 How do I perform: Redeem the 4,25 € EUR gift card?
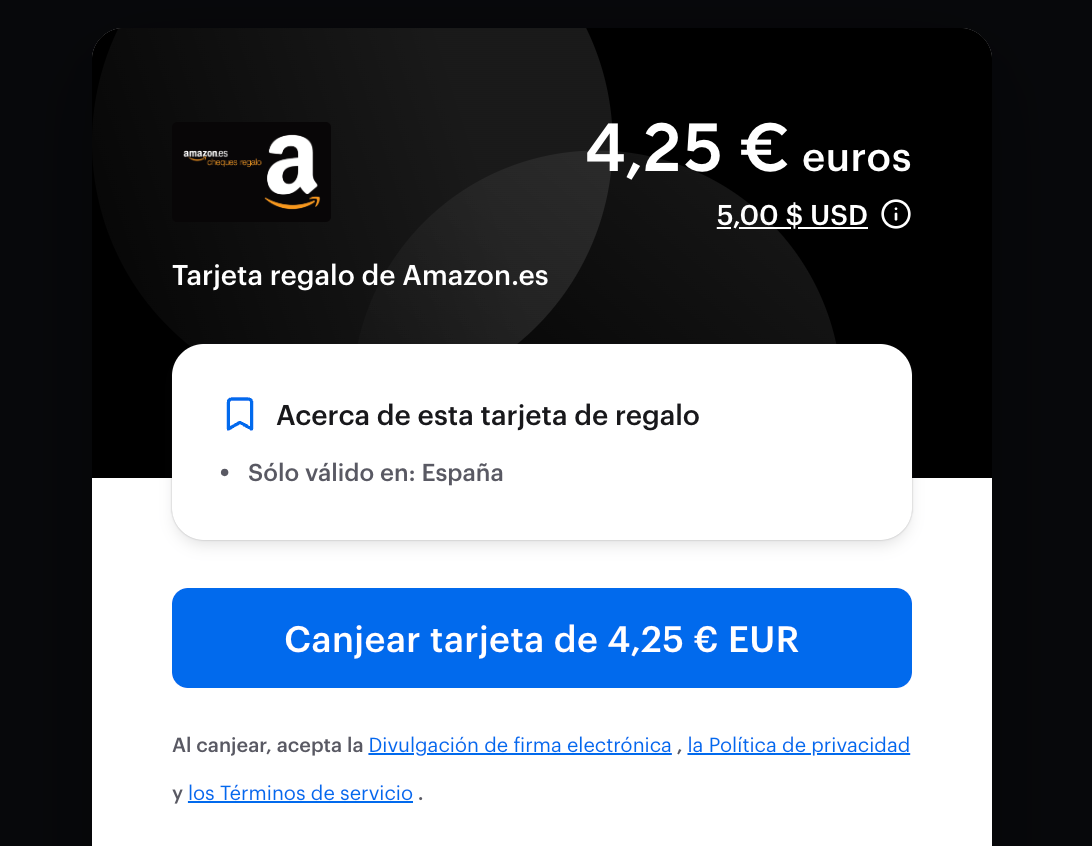[541, 638]
